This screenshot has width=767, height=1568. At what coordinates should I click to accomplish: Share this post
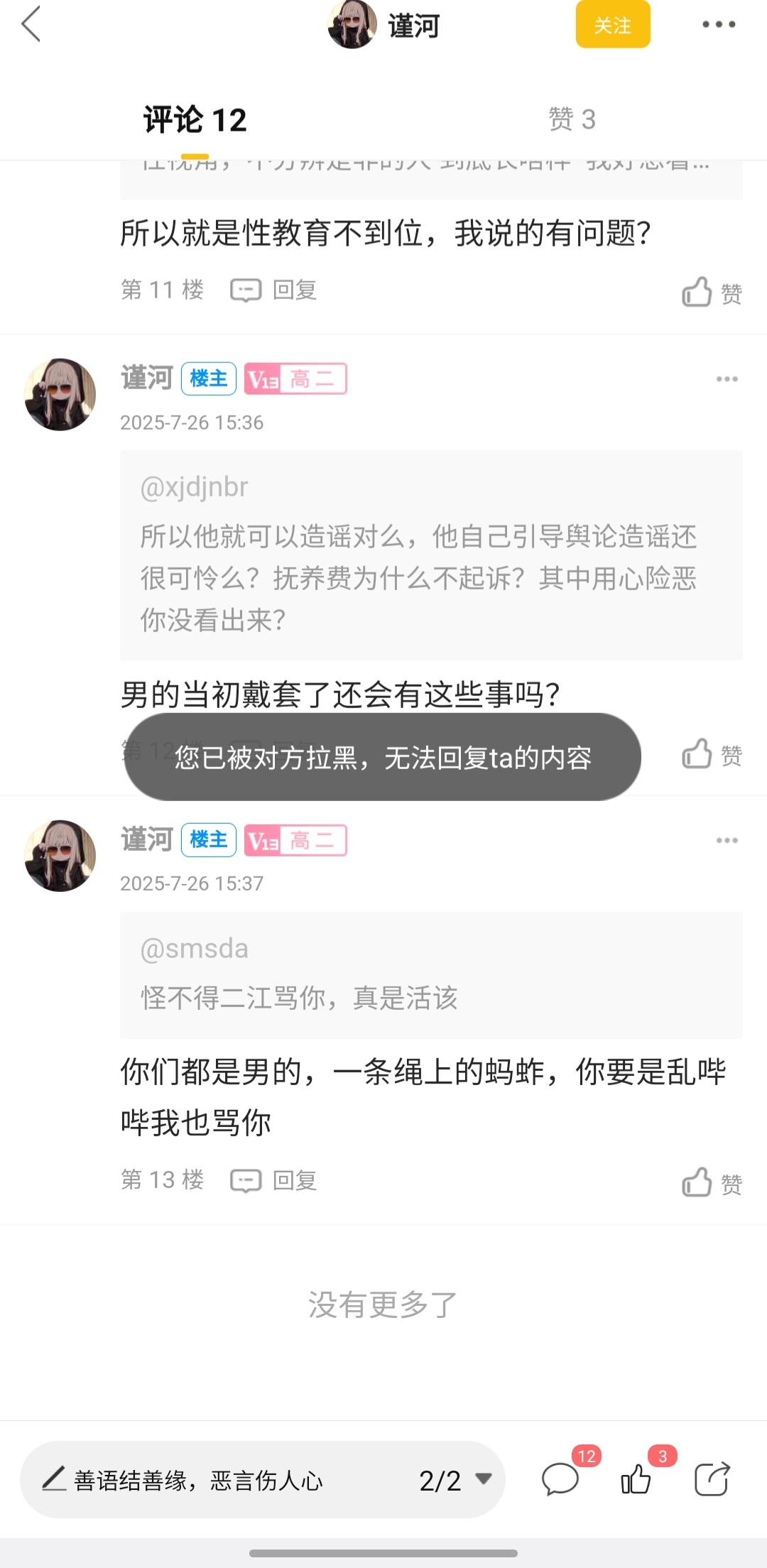pos(712,1480)
